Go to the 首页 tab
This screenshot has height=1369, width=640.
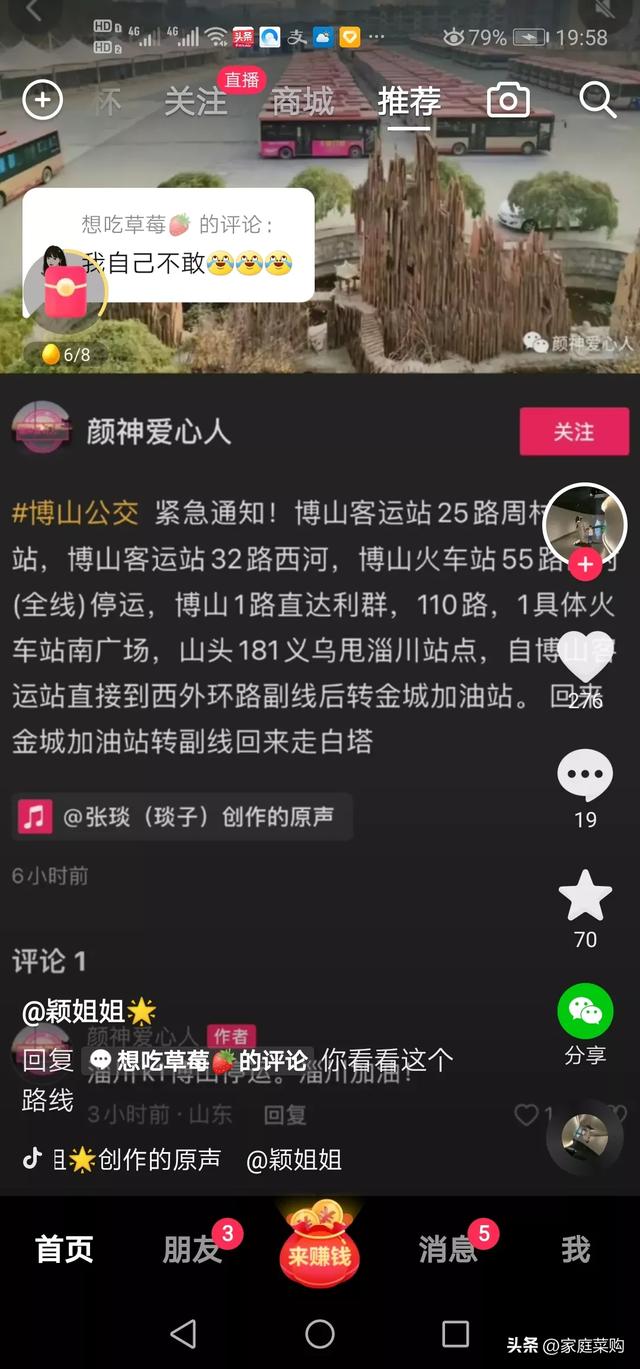[x=64, y=1249]
